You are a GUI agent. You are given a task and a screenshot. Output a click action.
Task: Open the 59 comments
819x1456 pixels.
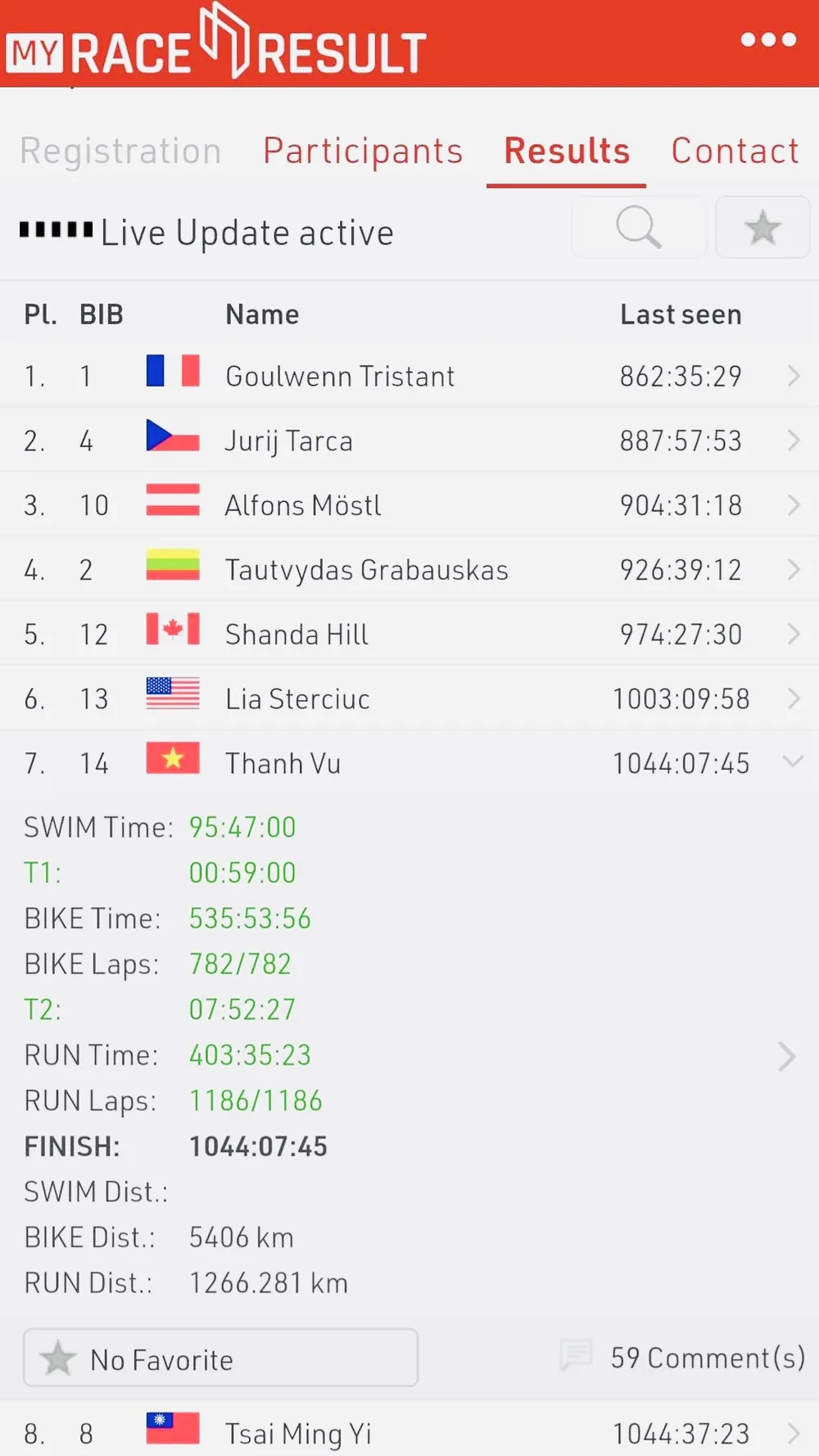point(684,1358)
